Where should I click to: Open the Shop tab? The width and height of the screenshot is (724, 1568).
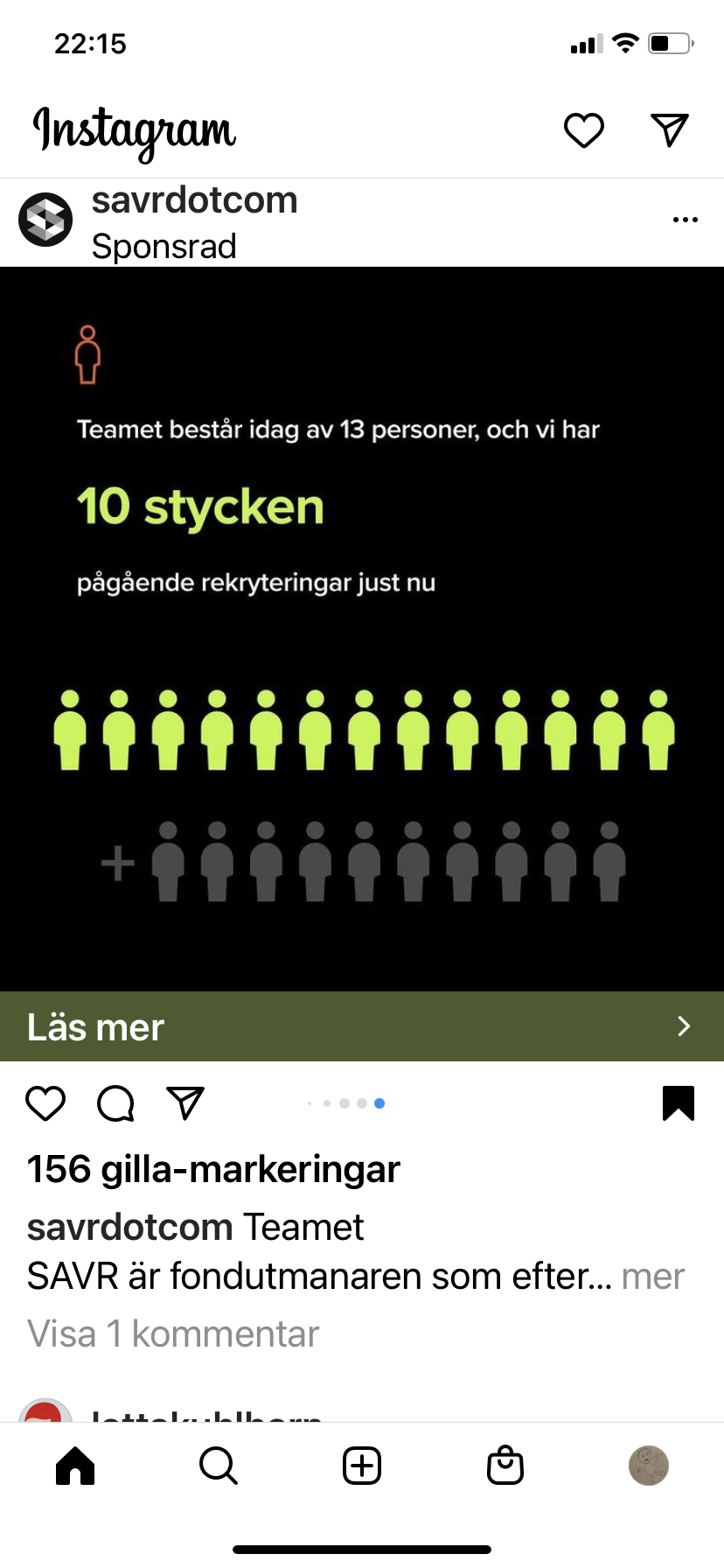click(505, 1466)
